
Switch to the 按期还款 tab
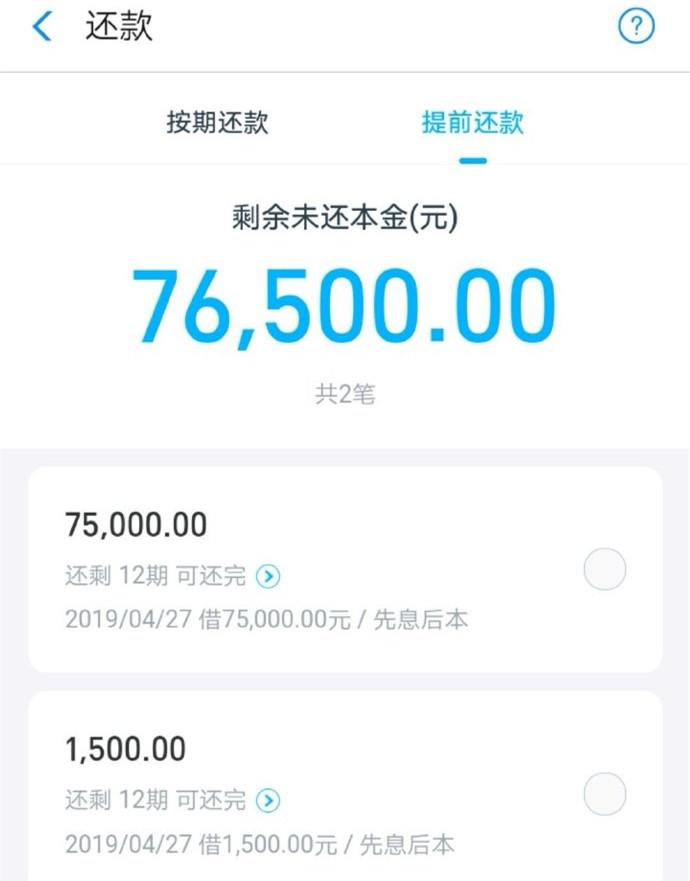point(217,123)
